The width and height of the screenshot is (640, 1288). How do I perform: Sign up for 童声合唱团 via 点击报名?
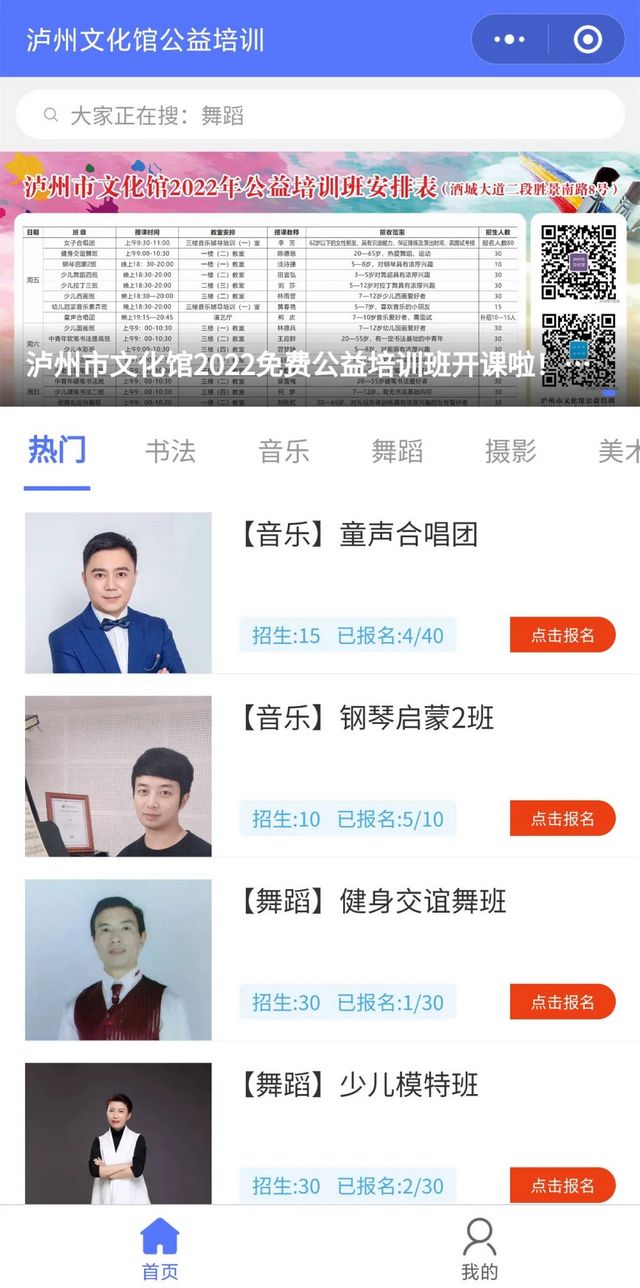pyautogui.click(x=562, y=635)
